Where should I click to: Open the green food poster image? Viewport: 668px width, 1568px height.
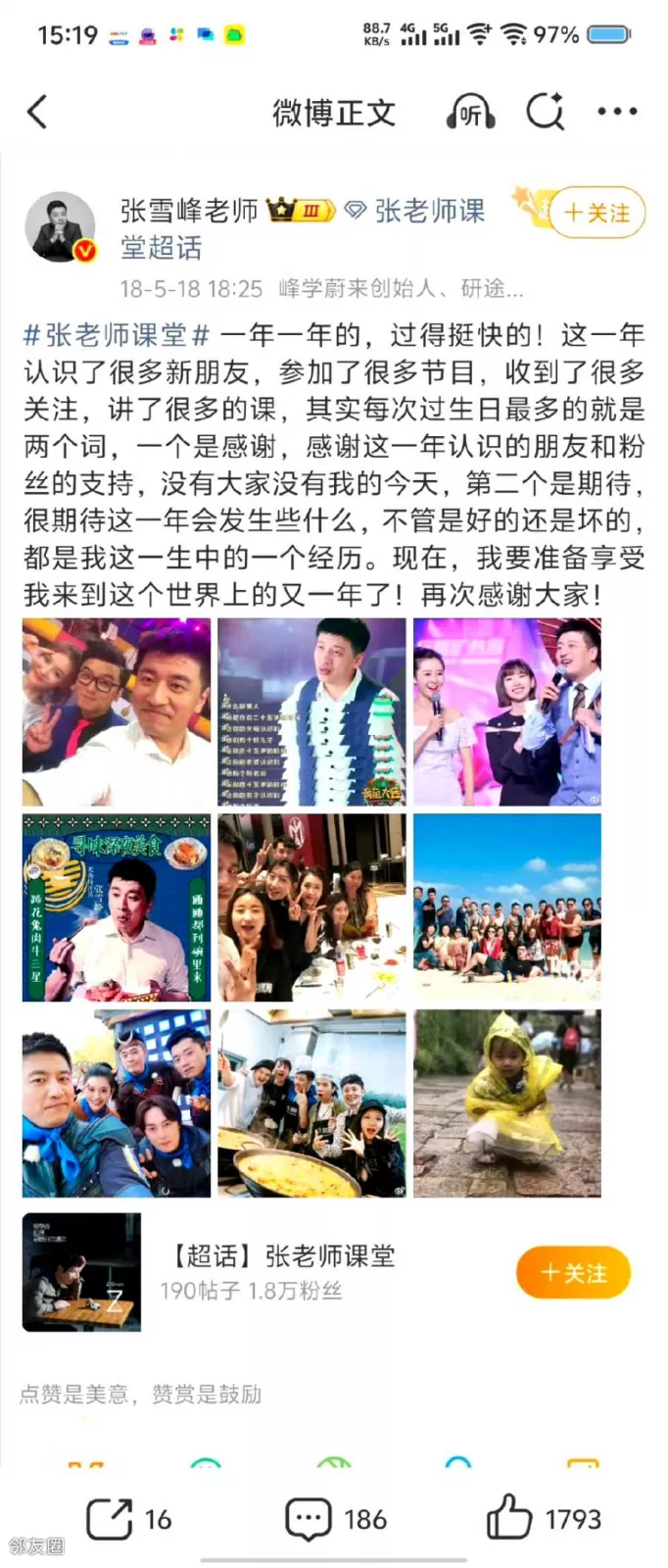pos(117,907)
